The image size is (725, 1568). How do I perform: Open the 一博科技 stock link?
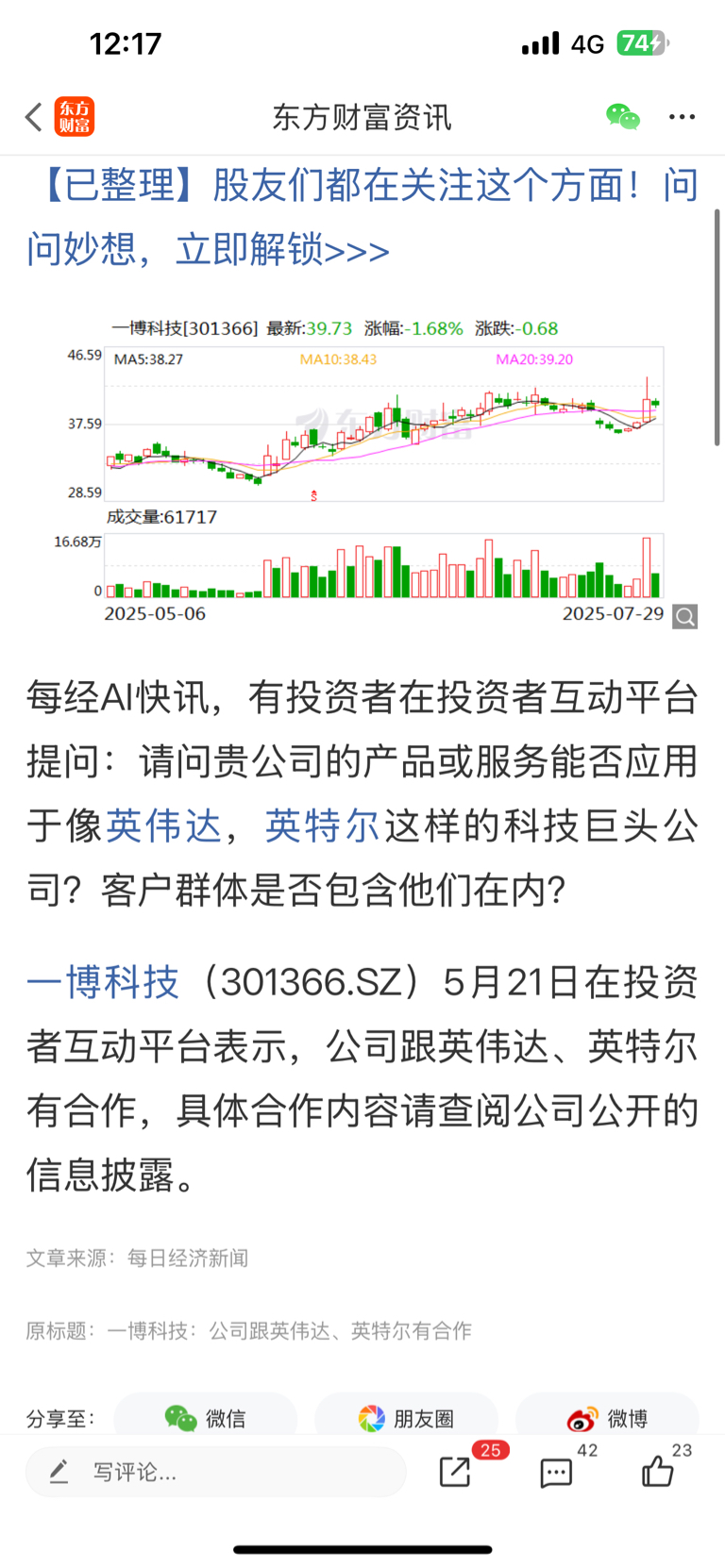tap(103, 983)
